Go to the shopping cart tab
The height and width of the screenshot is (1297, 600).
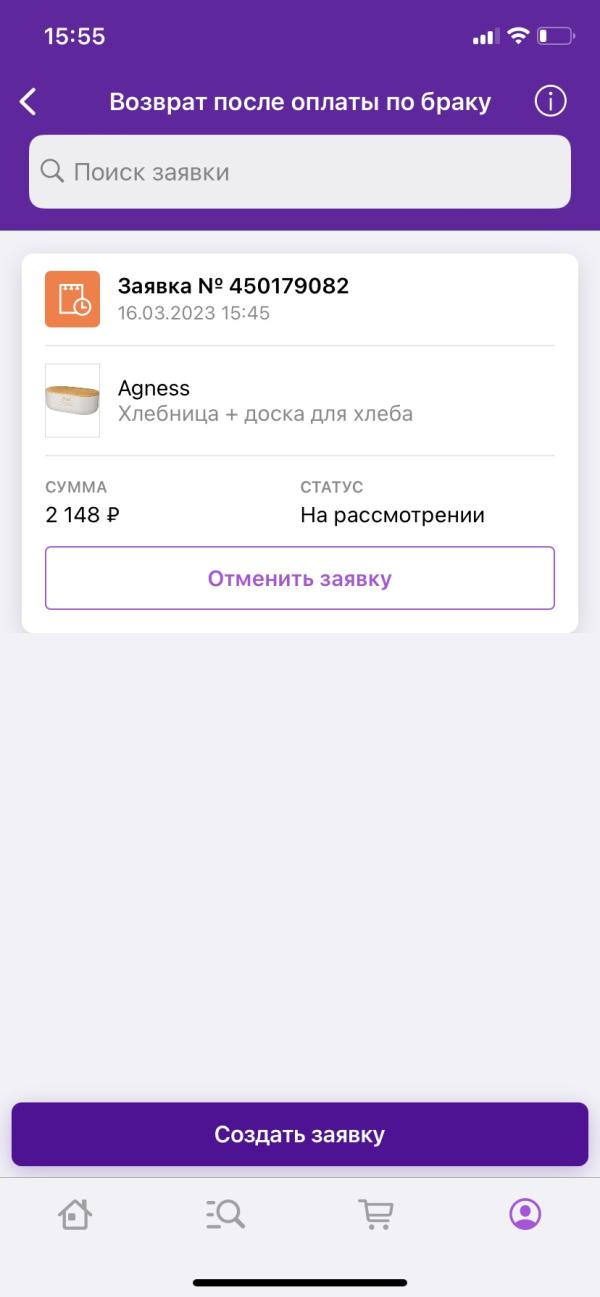point(375,1214)
